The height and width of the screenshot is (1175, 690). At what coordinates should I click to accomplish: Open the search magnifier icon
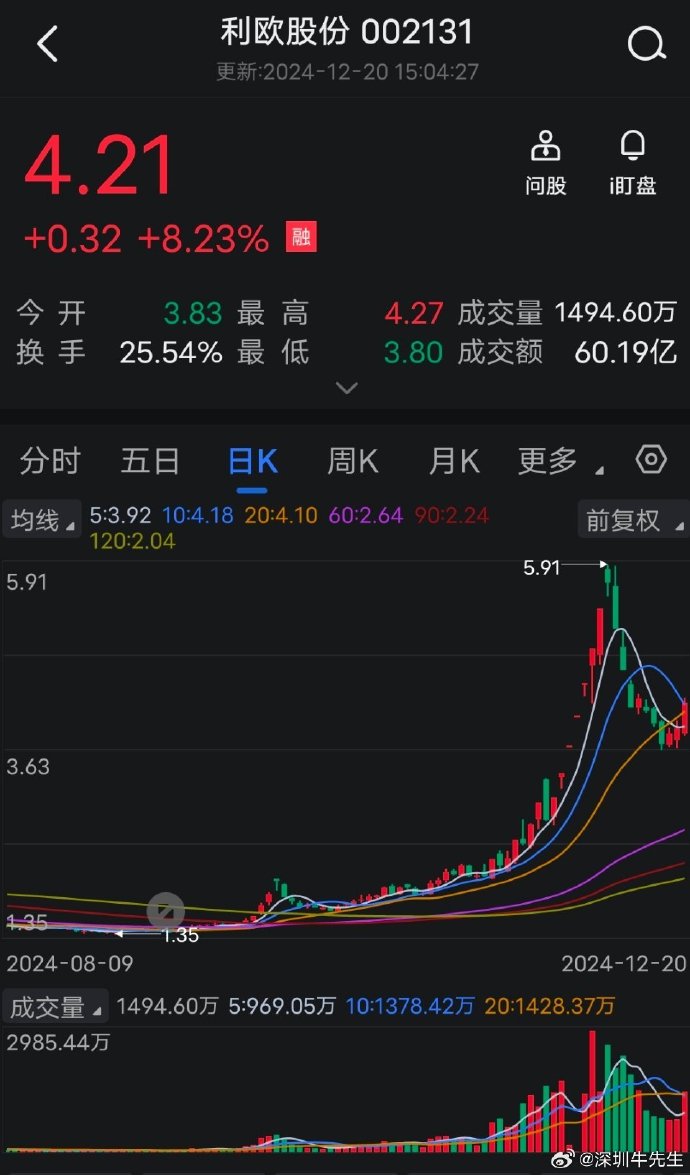pyautogui.click(x=647, y=44)
